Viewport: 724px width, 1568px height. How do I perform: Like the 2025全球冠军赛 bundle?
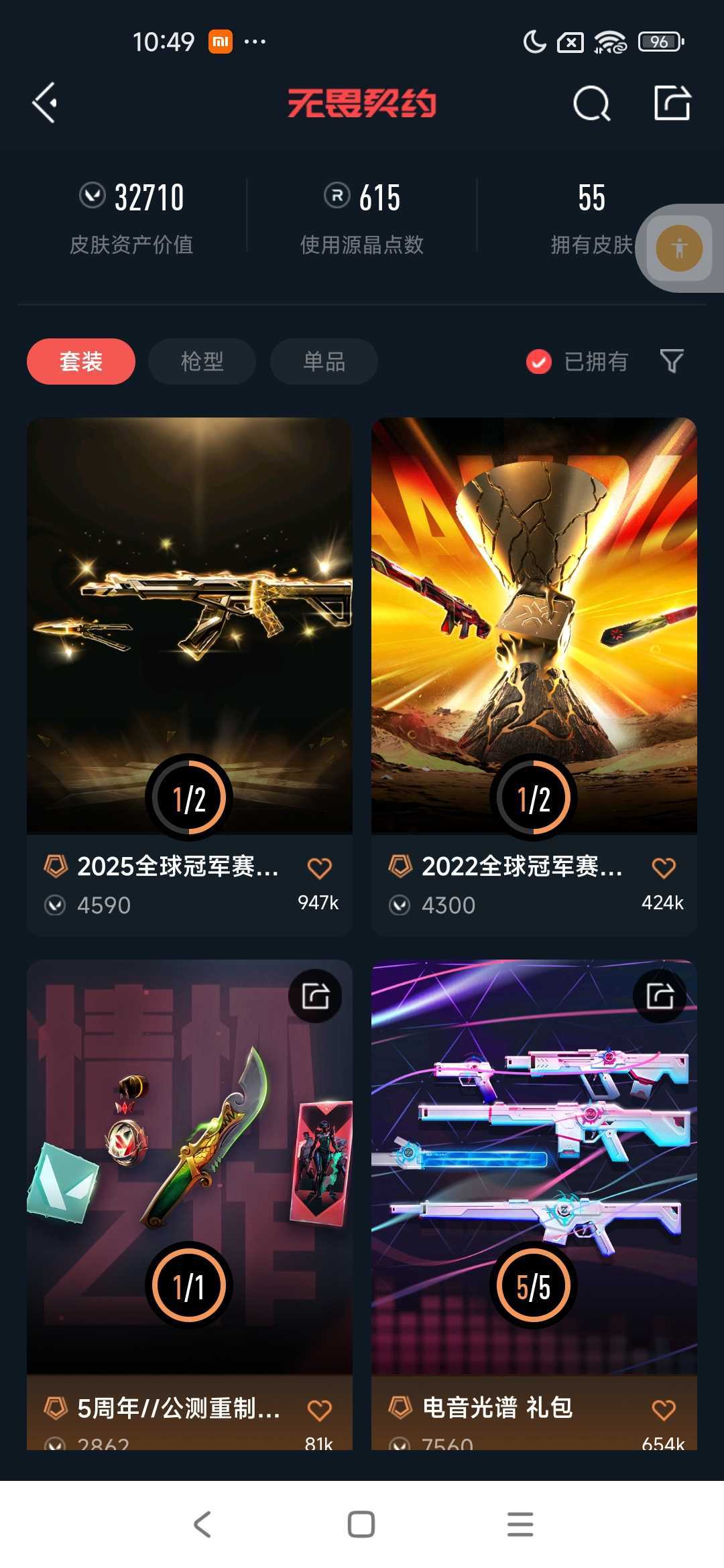pyautogui.click(x=319, y=868)
